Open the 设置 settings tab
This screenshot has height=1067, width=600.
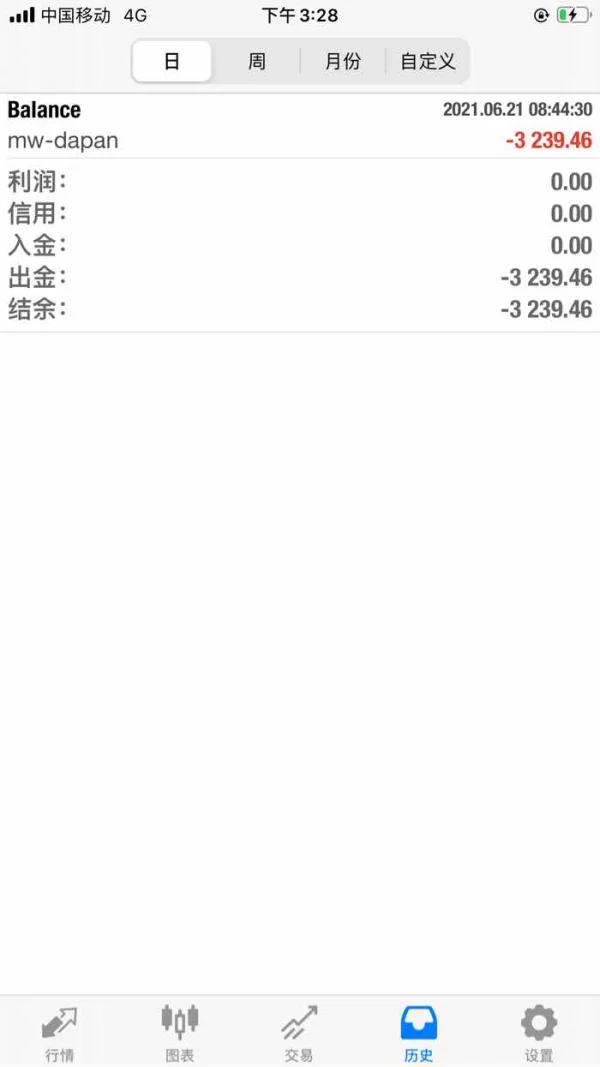(x=539, y=1032)
